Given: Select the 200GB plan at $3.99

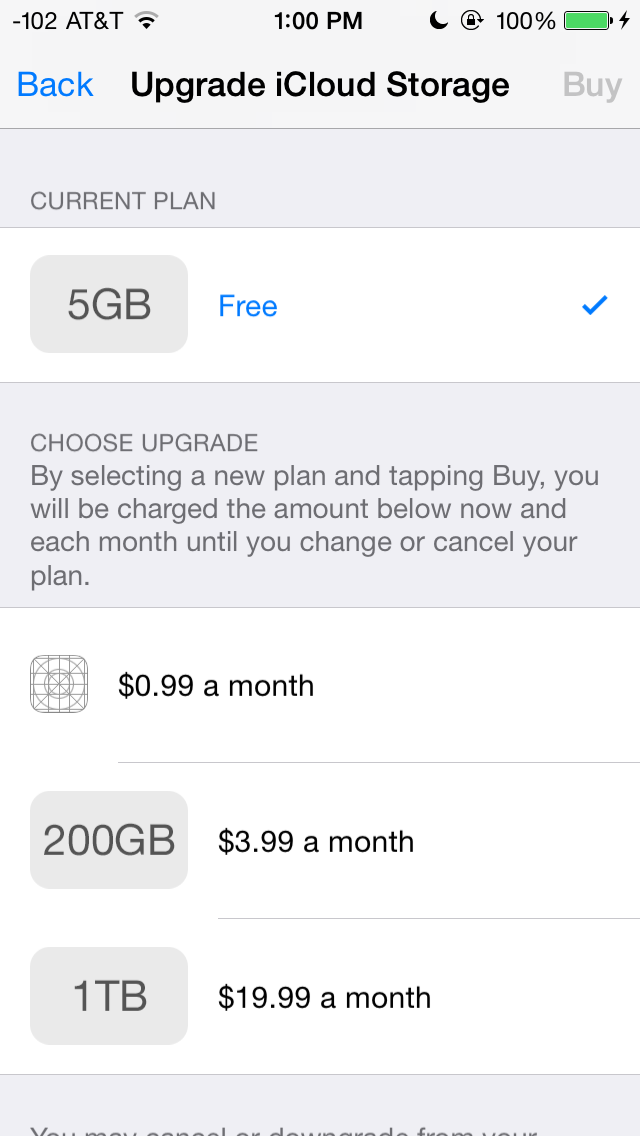Looking at the screenshot, I should (x=320, y=841).
